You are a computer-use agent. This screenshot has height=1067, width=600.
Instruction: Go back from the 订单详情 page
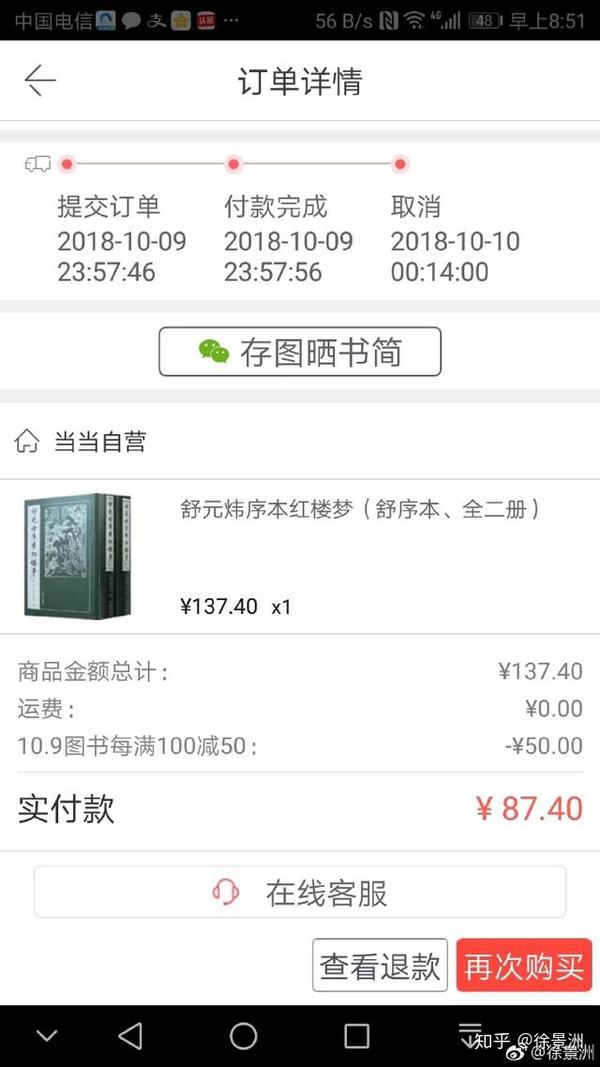coord(40,80)
